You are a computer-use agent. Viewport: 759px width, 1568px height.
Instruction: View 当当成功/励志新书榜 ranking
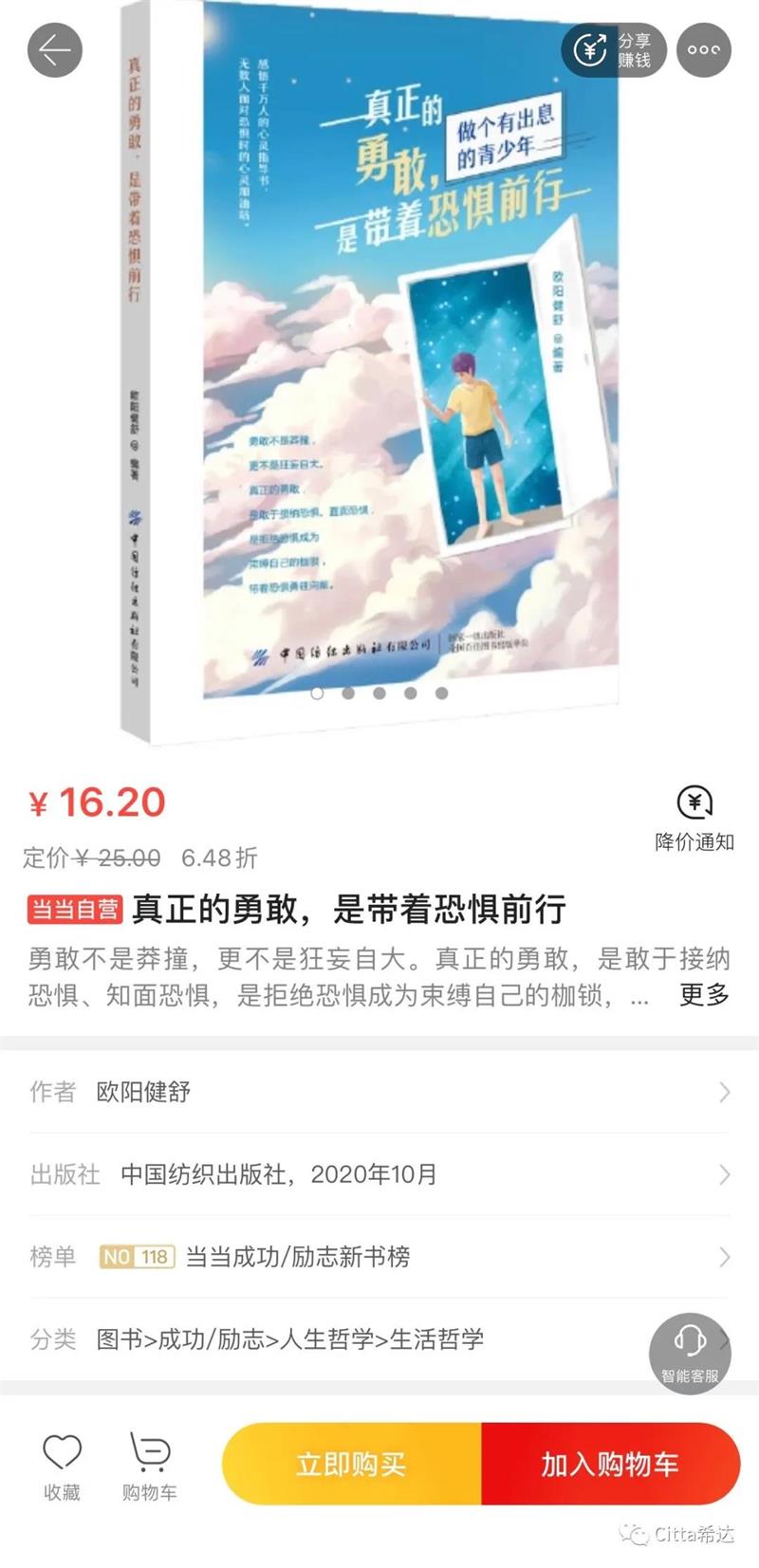[x=379, y=1257]
